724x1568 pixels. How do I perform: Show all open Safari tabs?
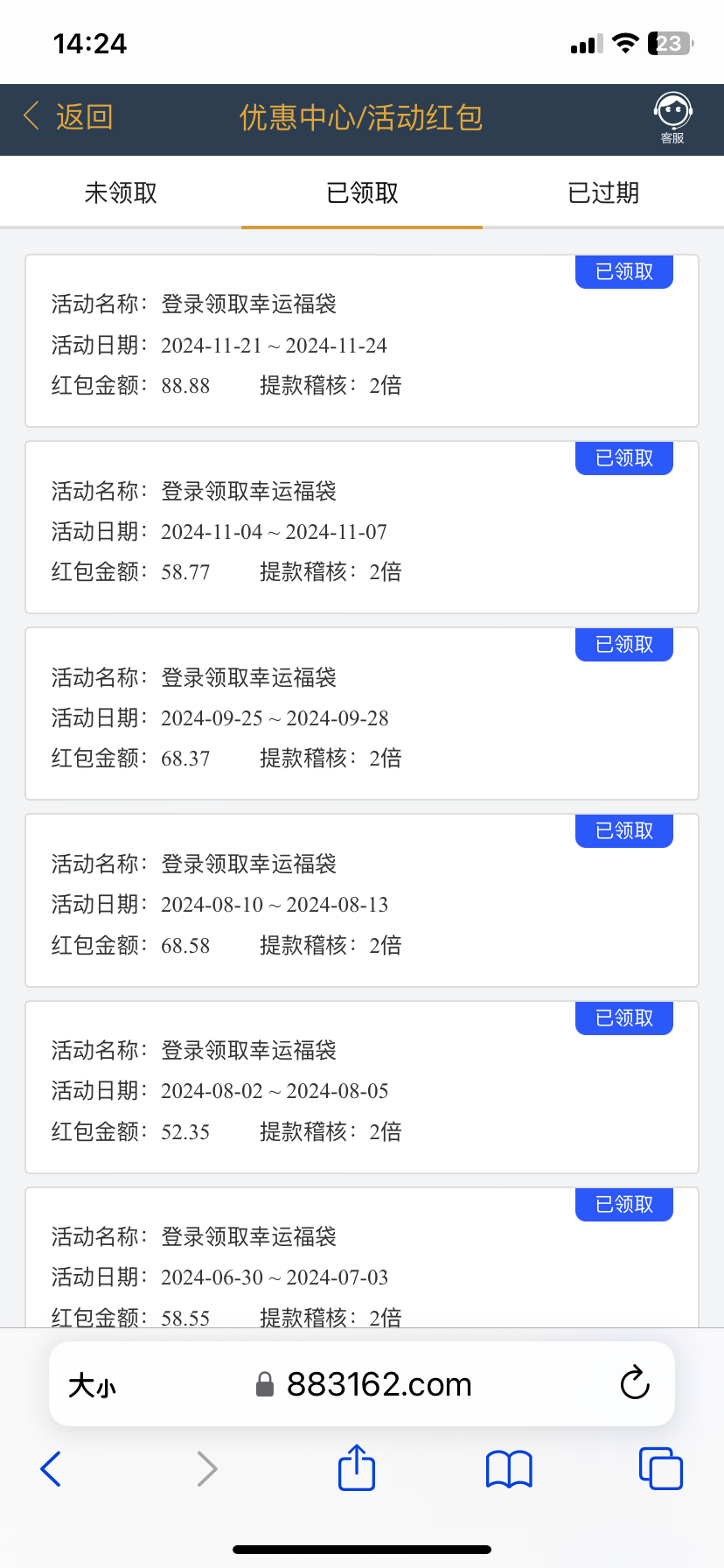(x=661, y=1468)
